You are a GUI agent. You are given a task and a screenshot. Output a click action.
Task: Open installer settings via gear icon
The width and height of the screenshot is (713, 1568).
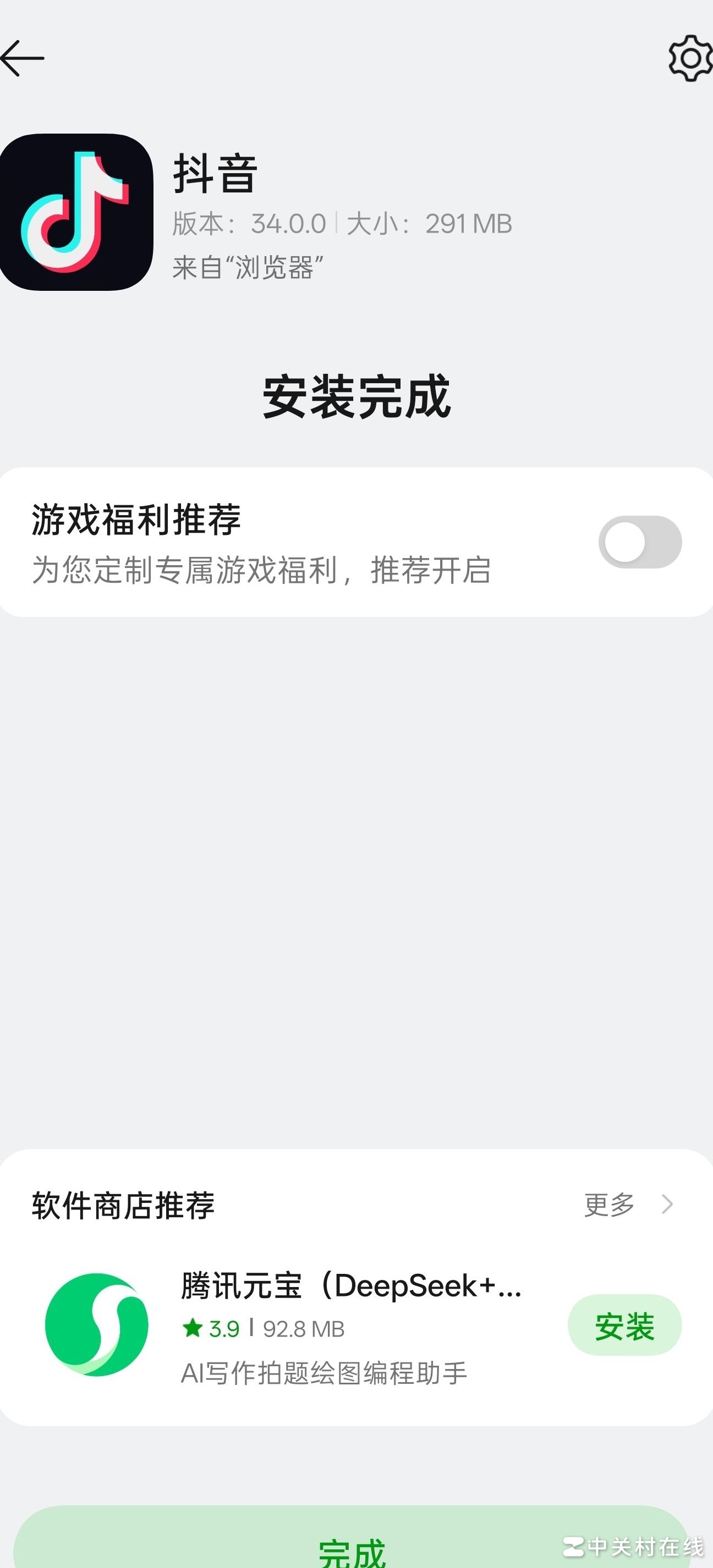[x=690, y=58]
